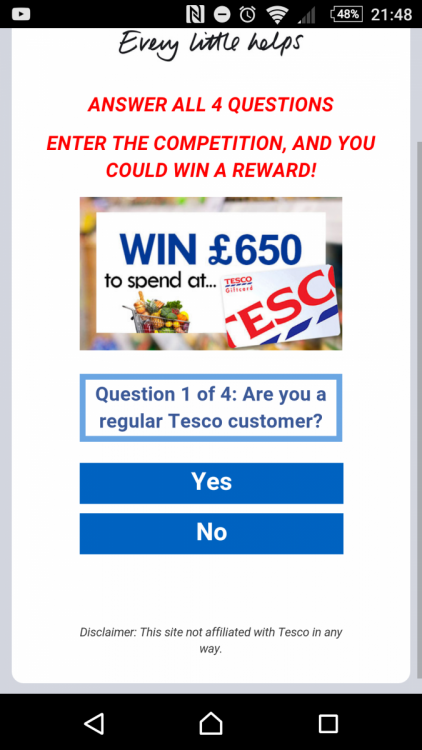Tap the system home button
The image size is (422, 750).
[x=211, y=723]
